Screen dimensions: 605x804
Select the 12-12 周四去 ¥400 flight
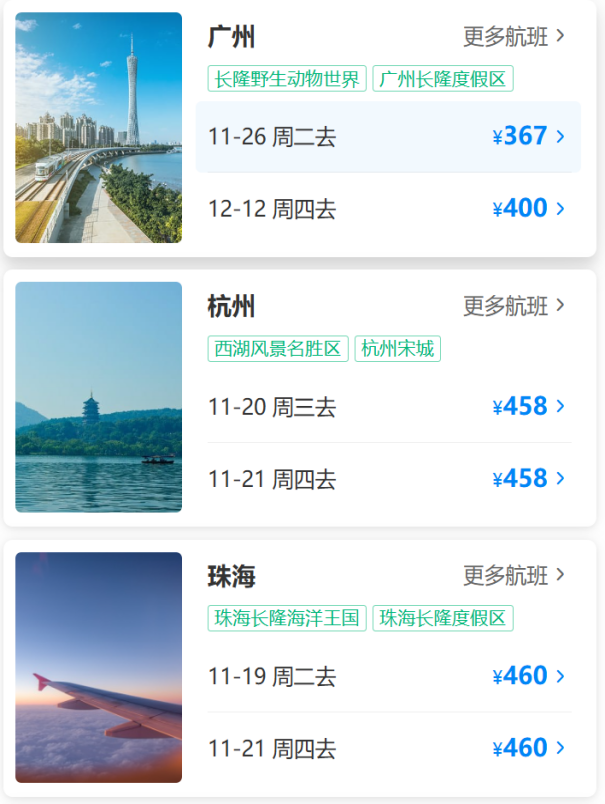pyautogui.click(x=388, y=209)
